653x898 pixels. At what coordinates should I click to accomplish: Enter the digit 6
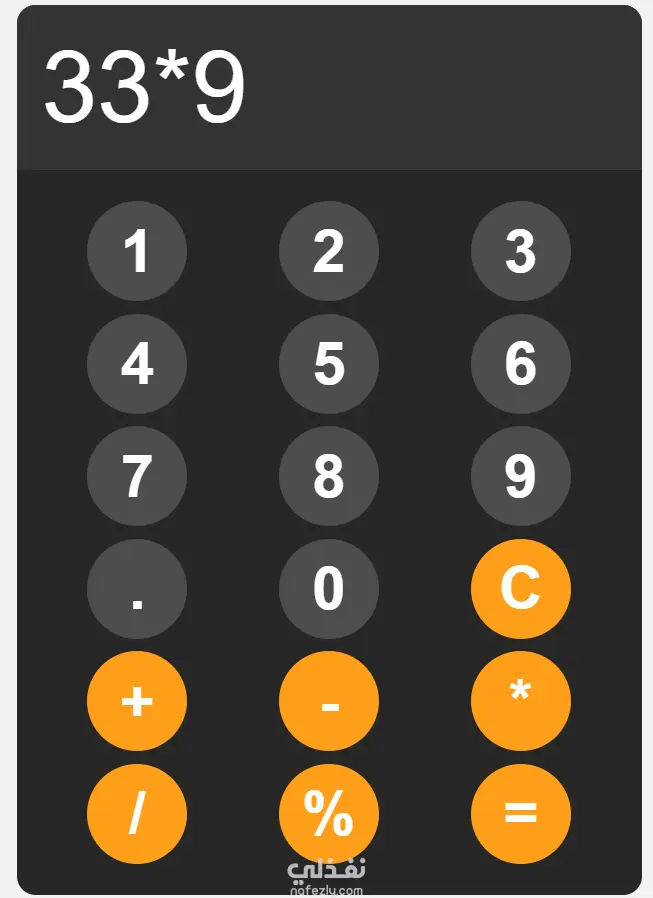click(521, 364)
